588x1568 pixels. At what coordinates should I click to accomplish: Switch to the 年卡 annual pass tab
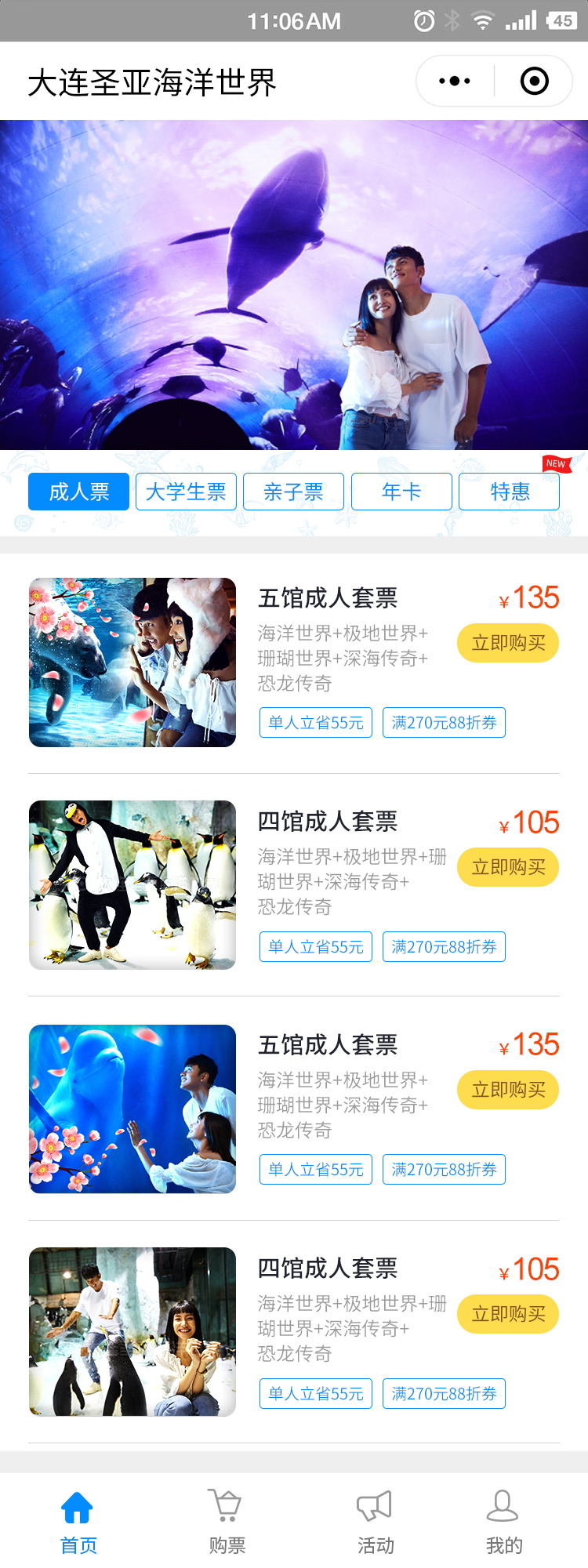[x=401, y=492]
